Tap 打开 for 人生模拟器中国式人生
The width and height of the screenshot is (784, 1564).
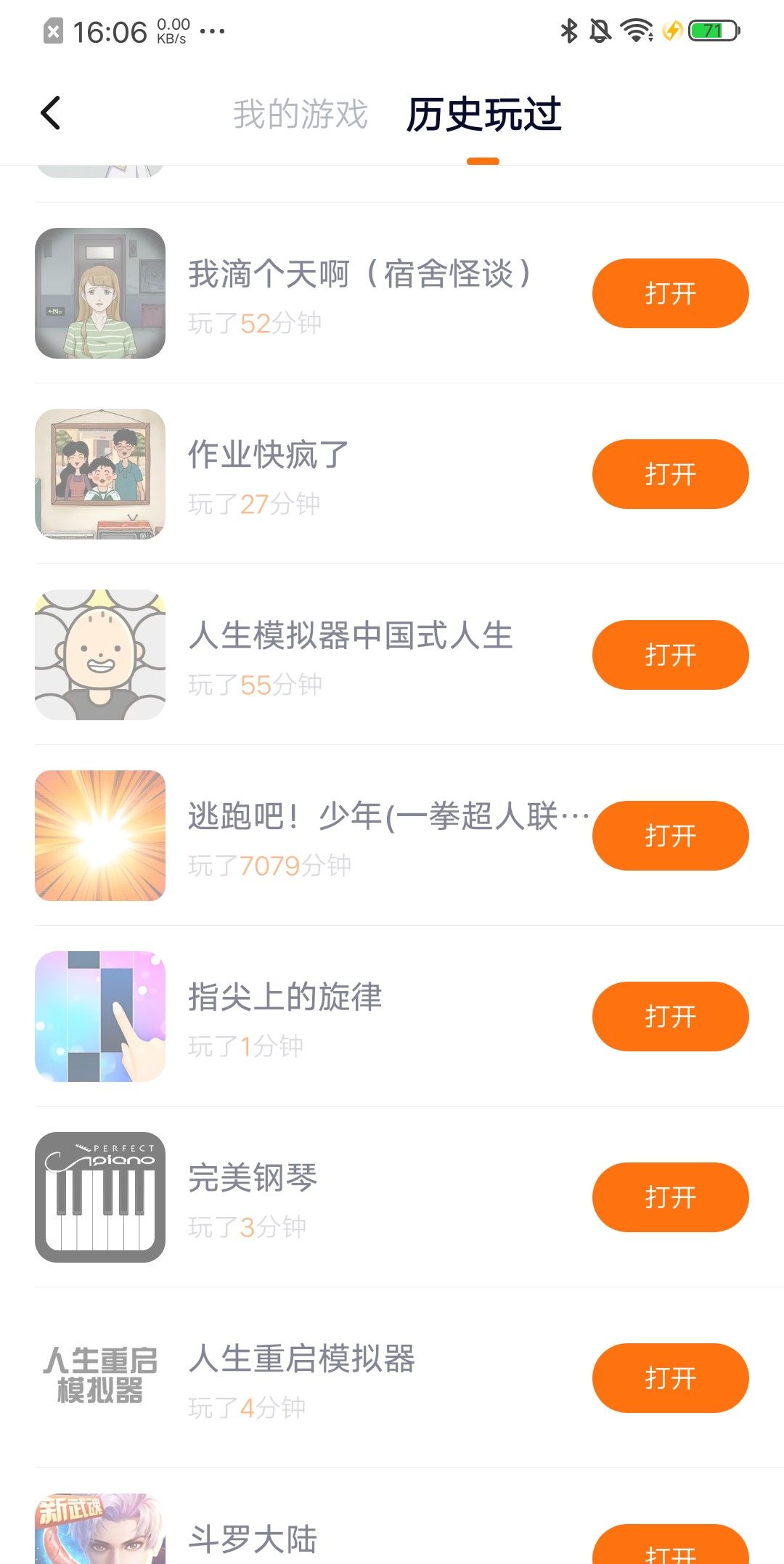point(670,655)
